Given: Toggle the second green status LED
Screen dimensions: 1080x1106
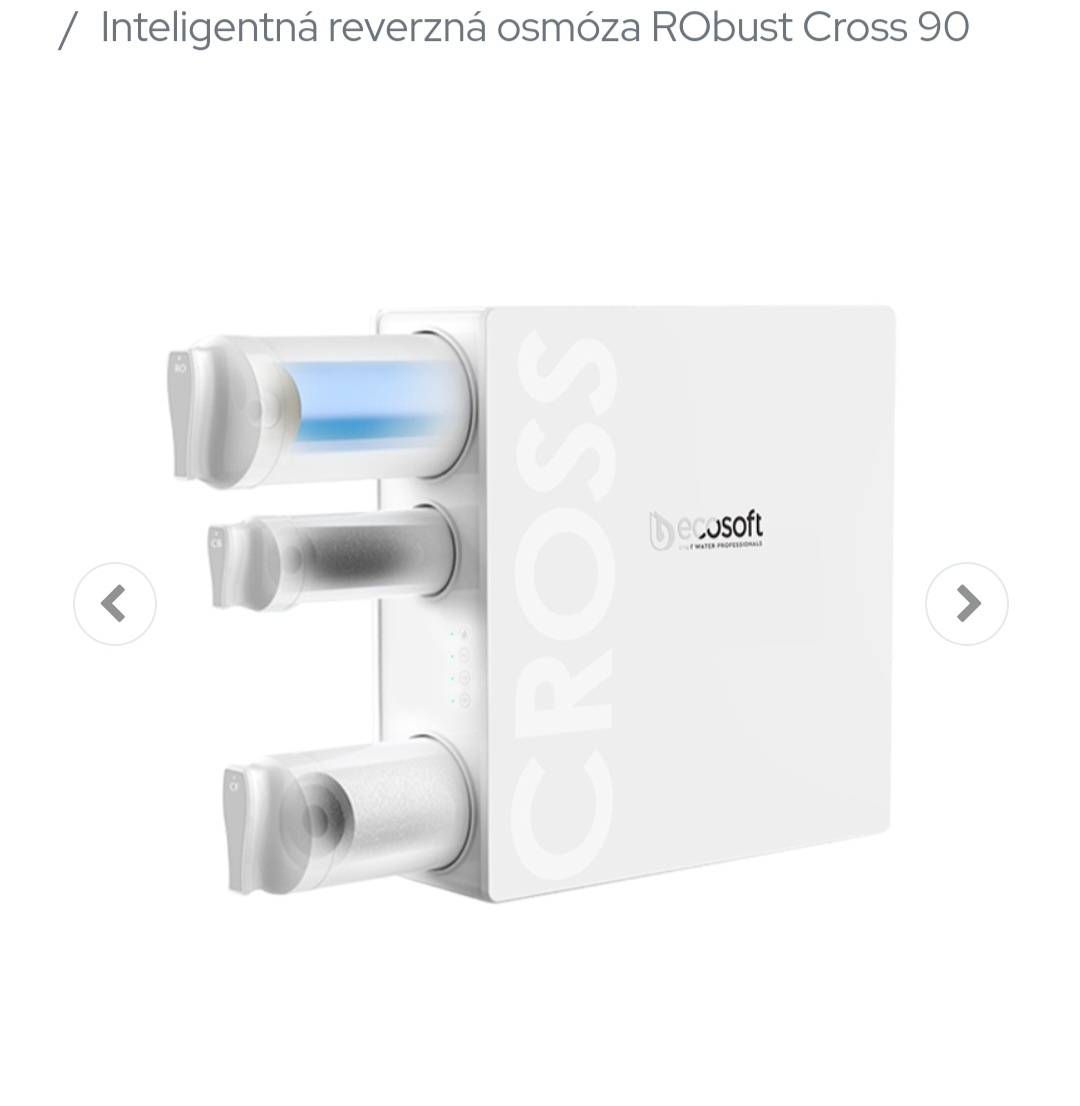Looking at the screenshot, I should point(452,656).
